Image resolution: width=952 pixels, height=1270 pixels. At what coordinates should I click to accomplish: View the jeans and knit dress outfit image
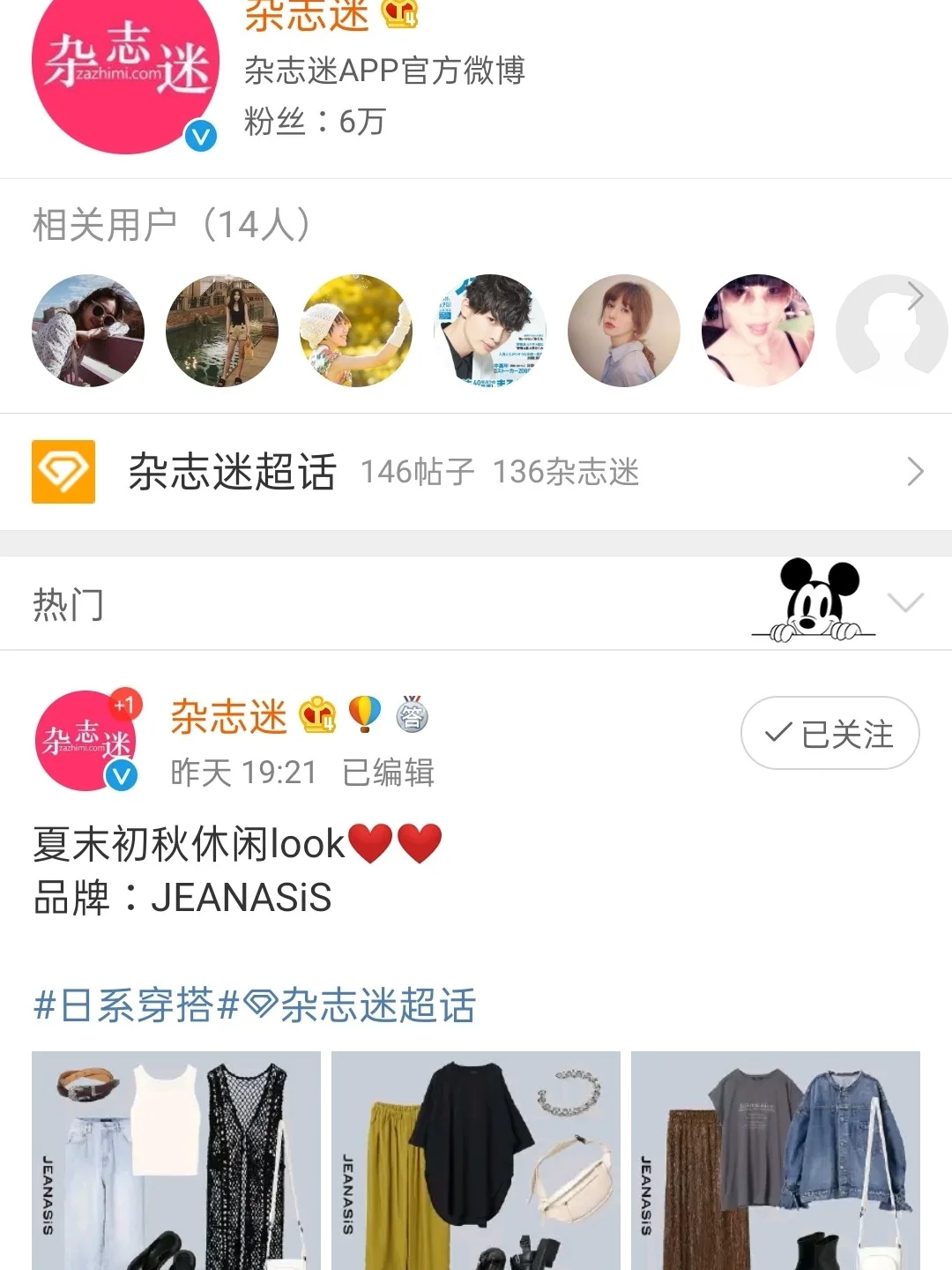(176, 1160)
